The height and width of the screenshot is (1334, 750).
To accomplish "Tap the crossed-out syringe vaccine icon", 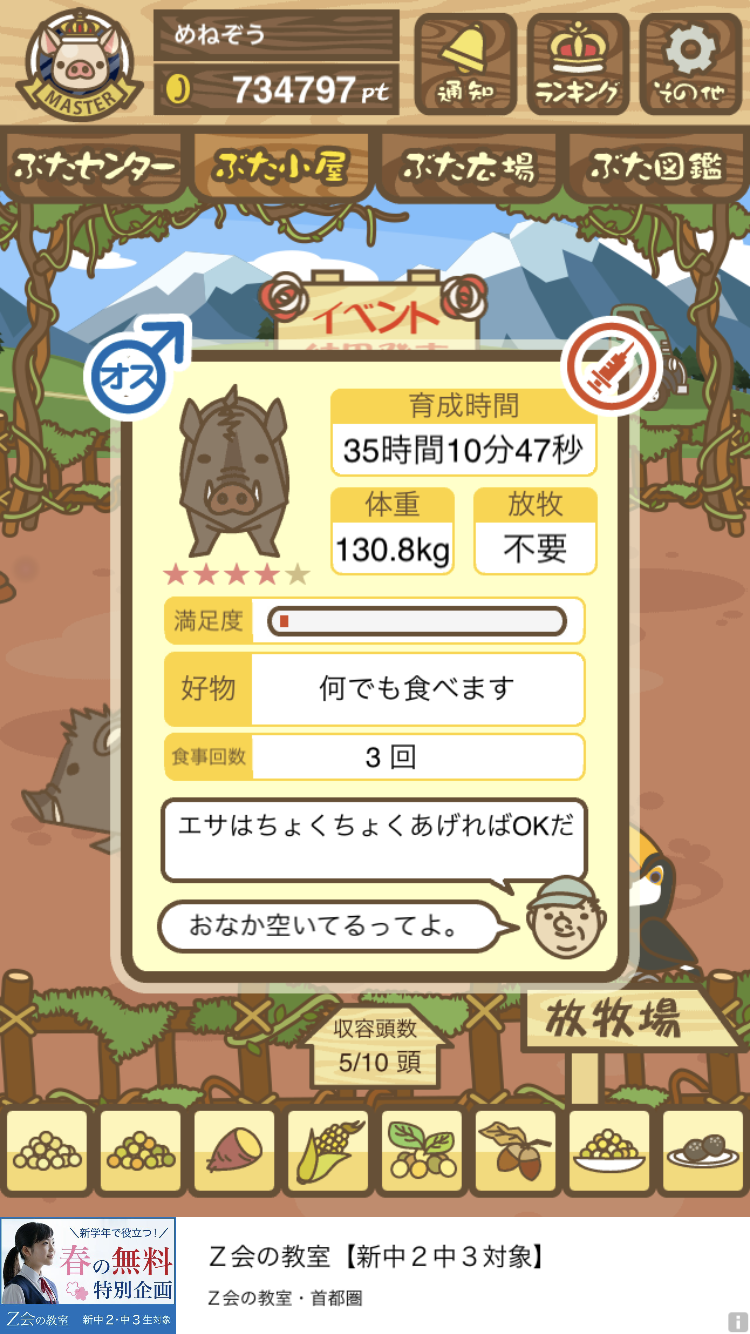I will pyautogui.click(x=614, y=369).
